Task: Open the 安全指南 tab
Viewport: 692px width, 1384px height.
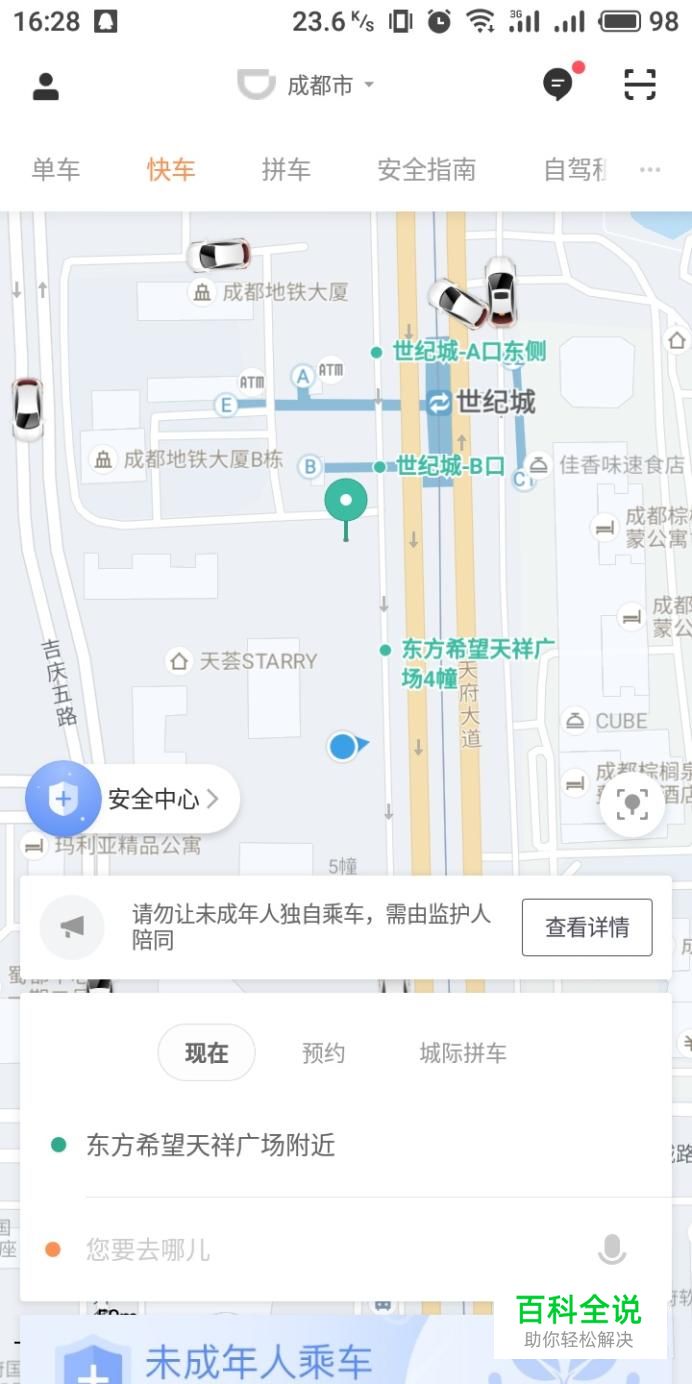Action: pos(426,170)
